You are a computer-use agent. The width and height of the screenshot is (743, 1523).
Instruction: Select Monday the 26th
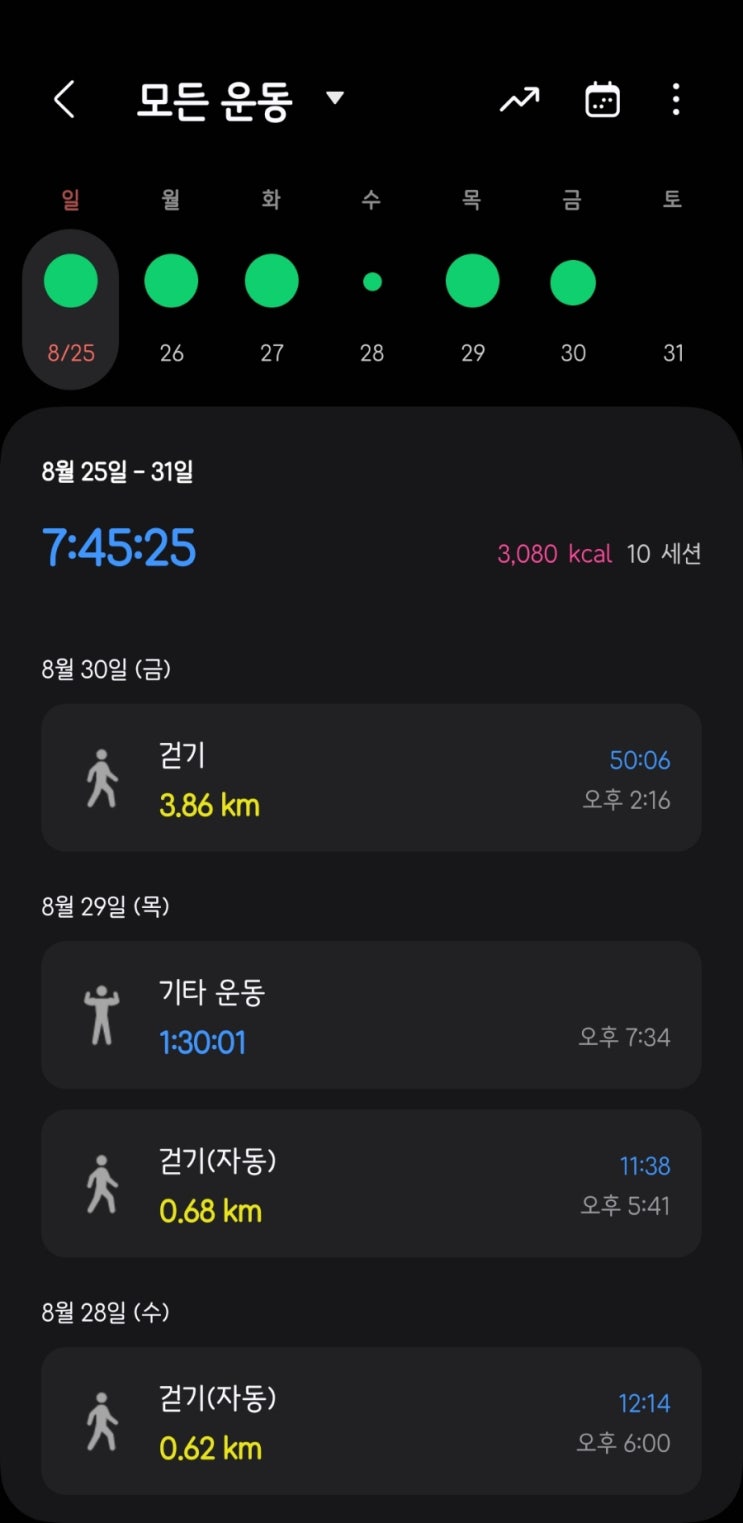pos(171,309)
